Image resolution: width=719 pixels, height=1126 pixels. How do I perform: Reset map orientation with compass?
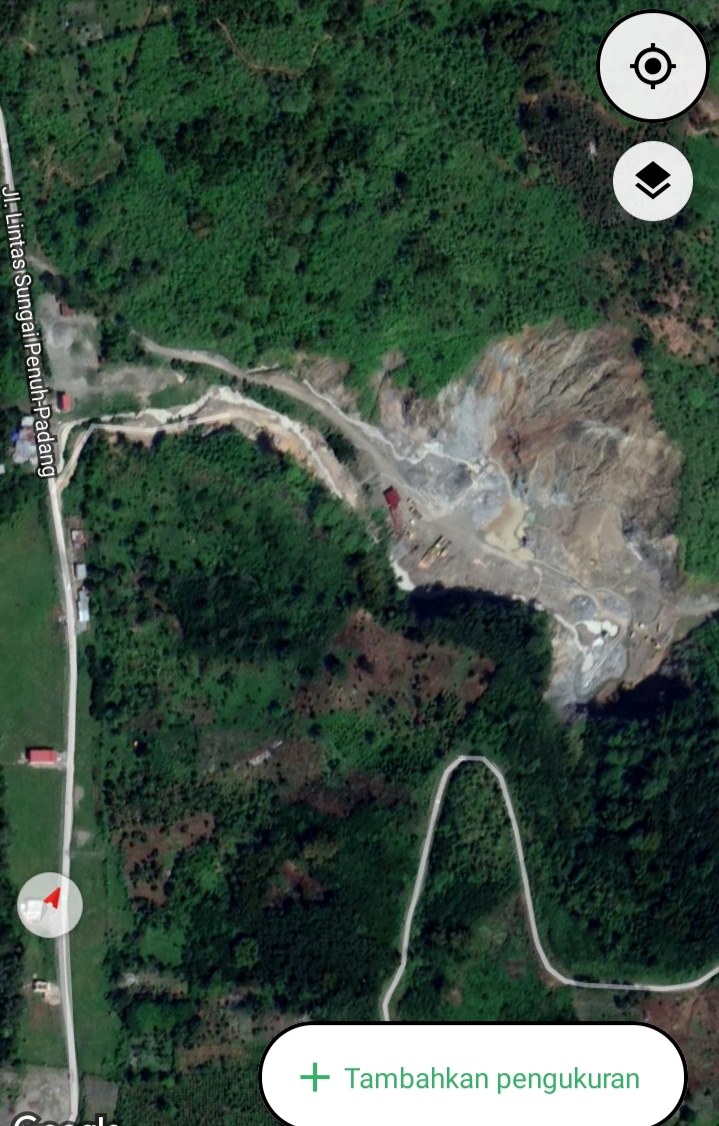click(x=50, y=904)
